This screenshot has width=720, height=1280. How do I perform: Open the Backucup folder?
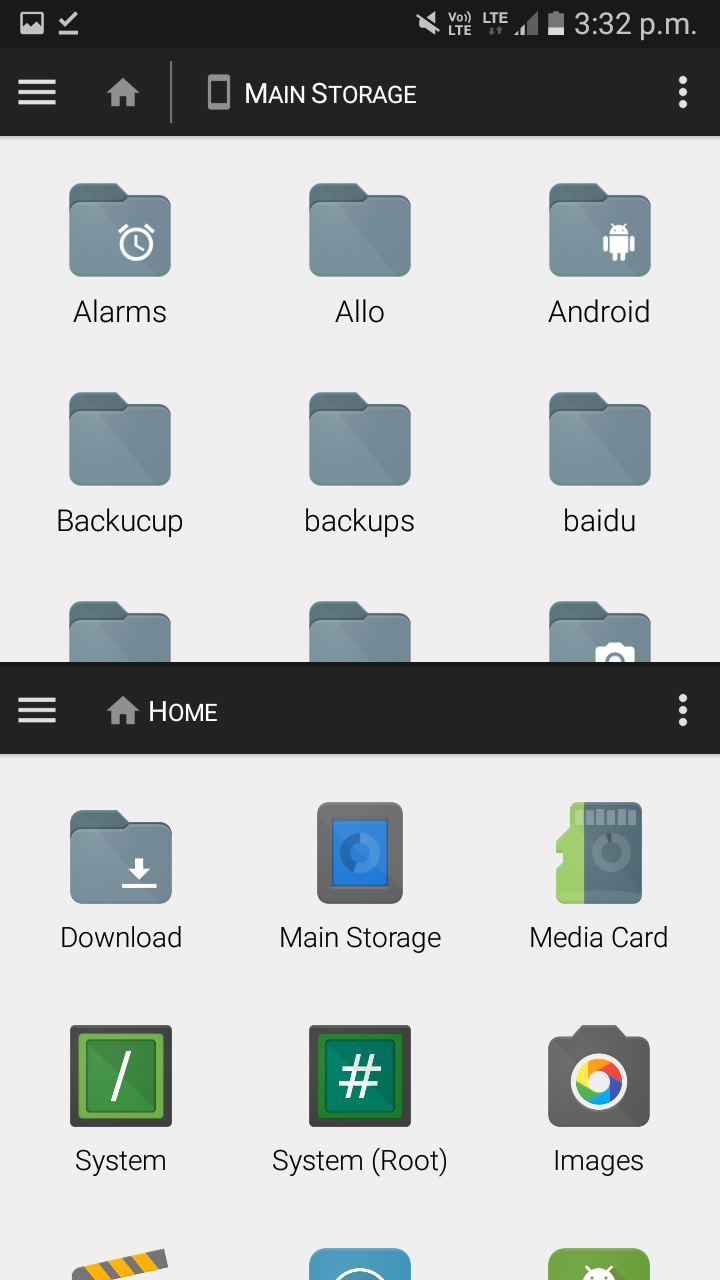click(120, 464)
